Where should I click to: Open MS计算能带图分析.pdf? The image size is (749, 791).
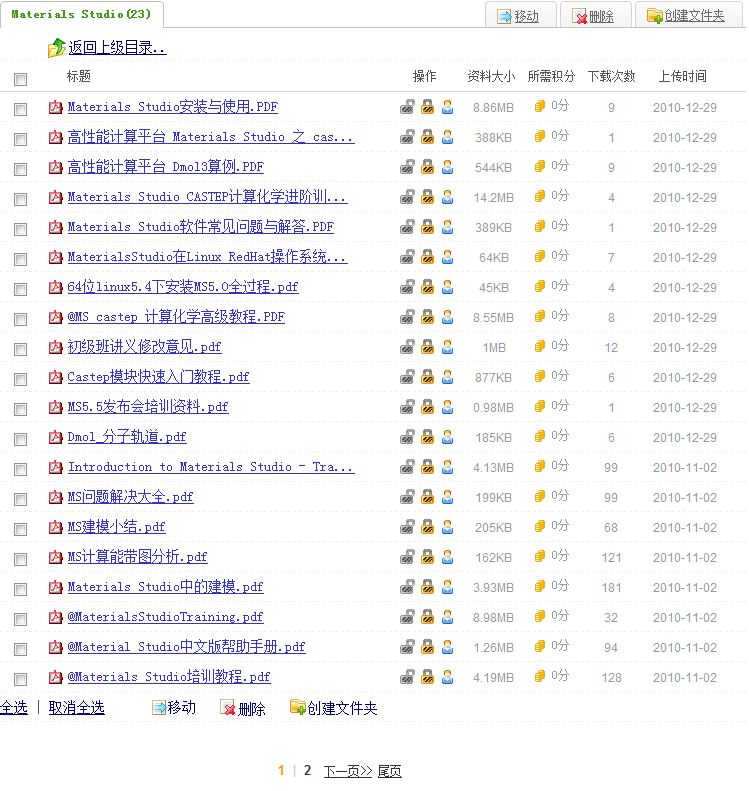(x=137, y=557)
